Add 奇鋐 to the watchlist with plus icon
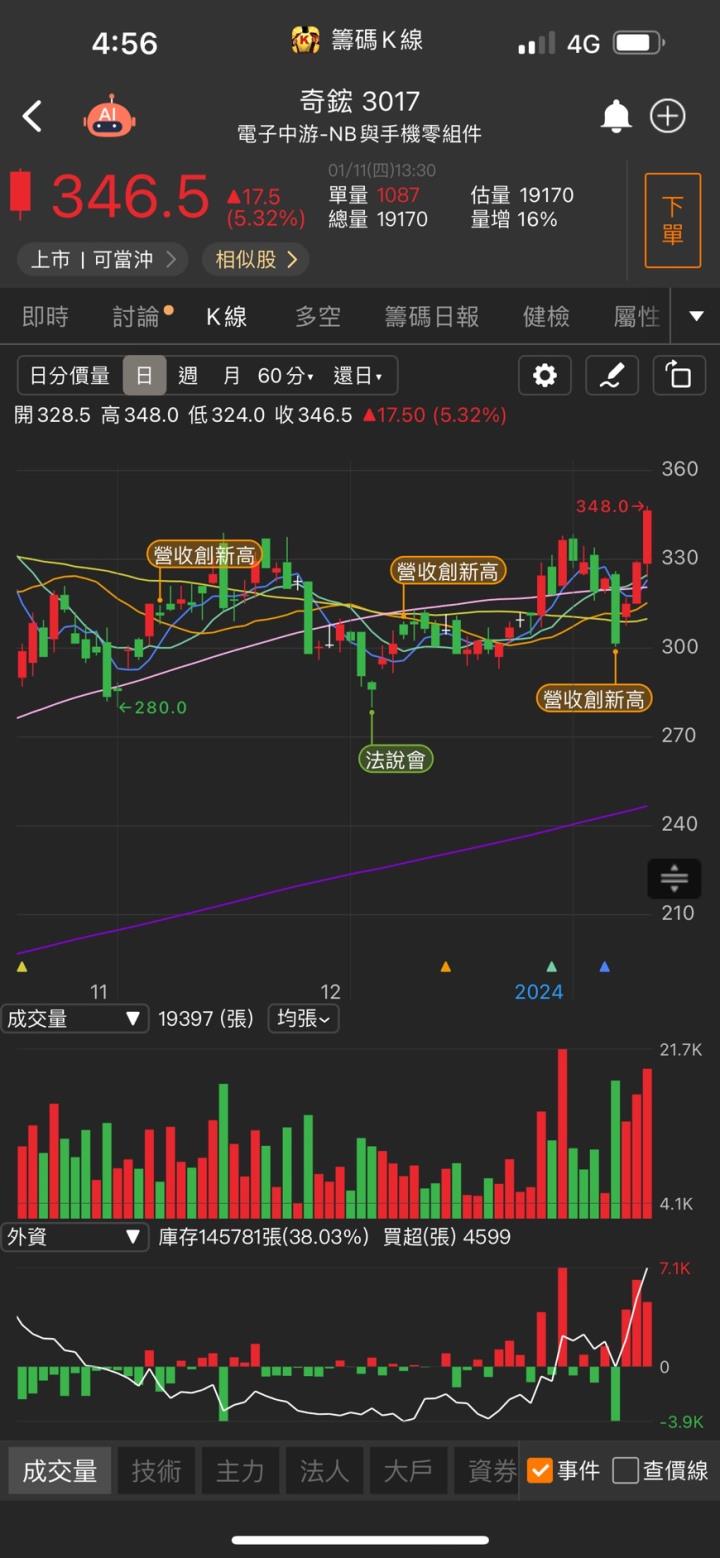Image resolution: width=720 pixels, height=1558 pixels. click(668, 117)
